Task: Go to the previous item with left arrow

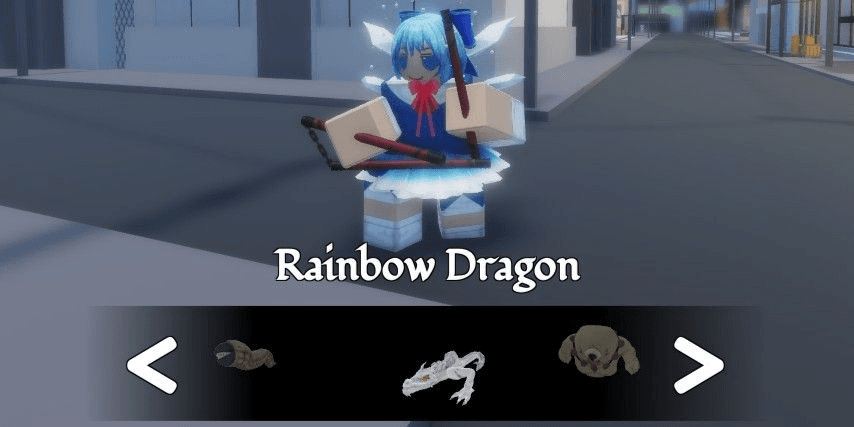Action: 152,365
